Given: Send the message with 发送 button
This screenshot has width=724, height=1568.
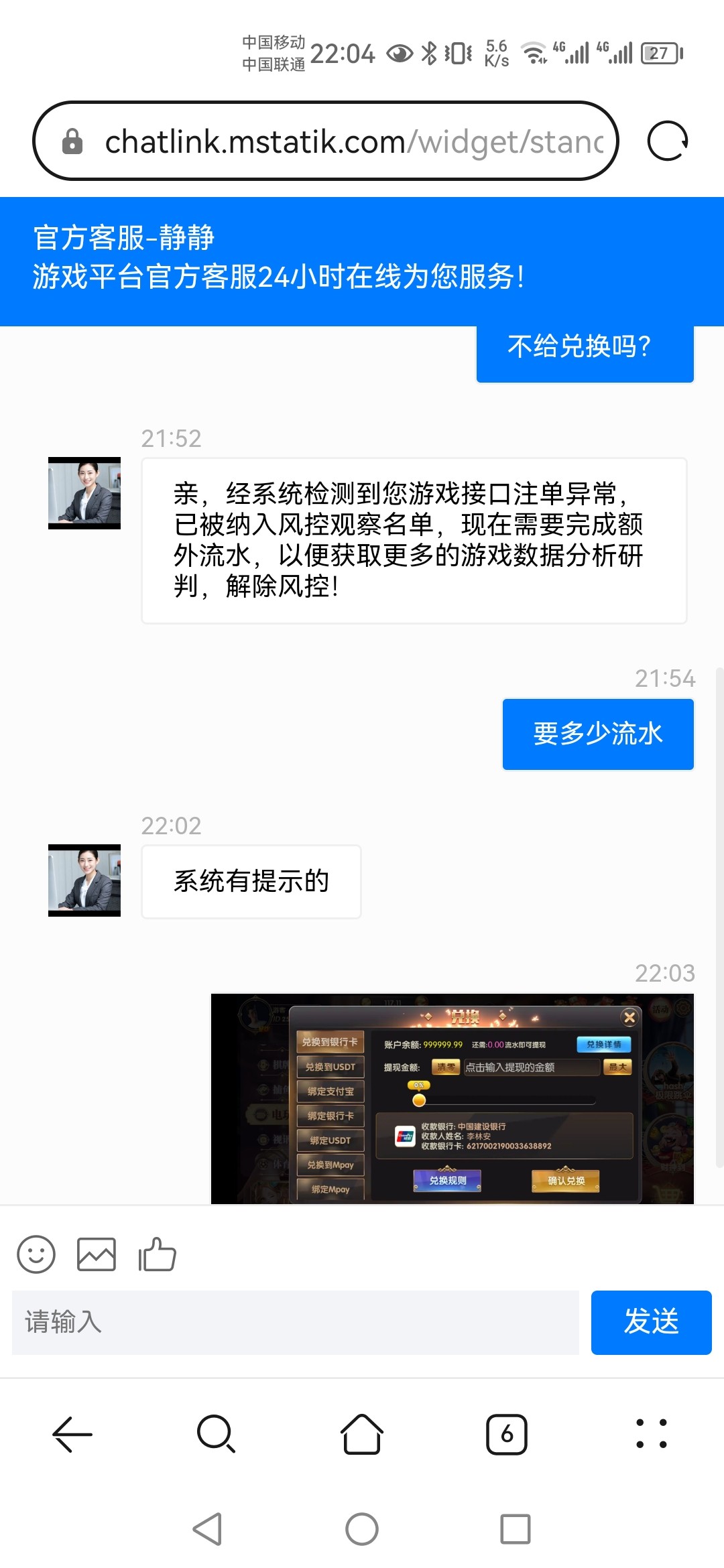Looking at the screenshot, I should [x=651, y=1322].
